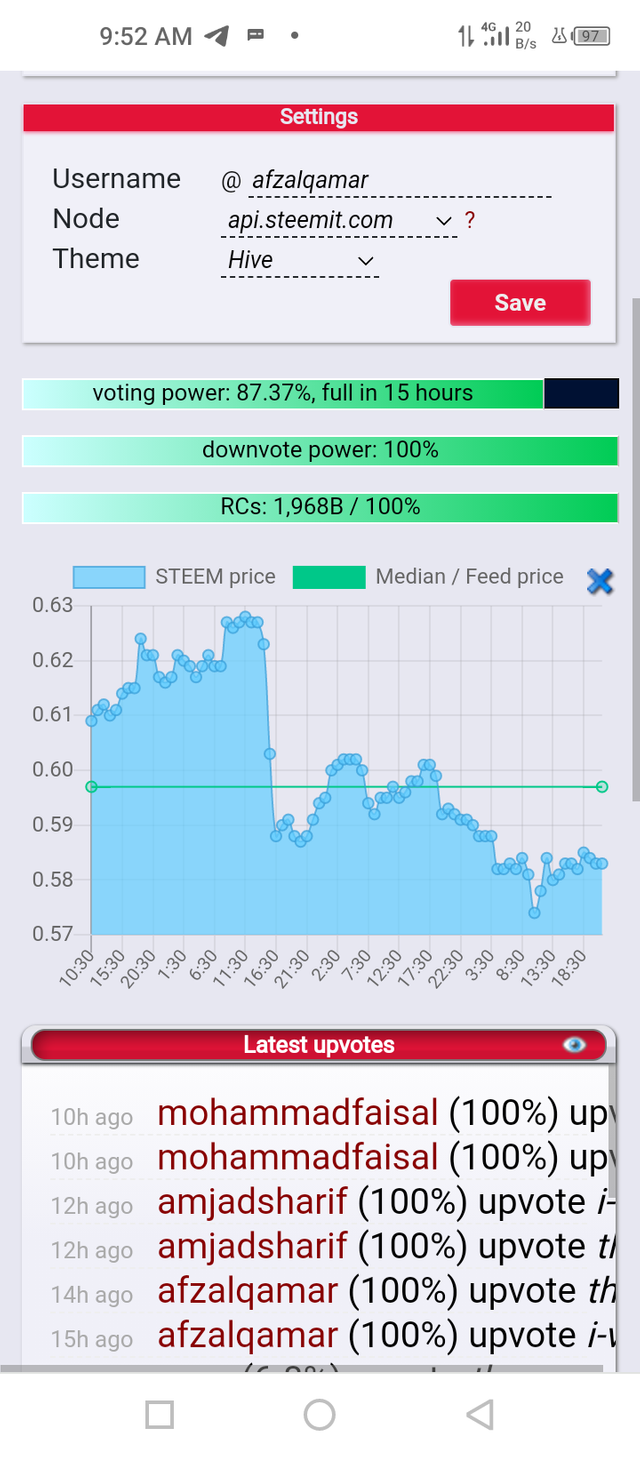Open the Node dropdown api.steemit.com
Image resolution: width=640 pixels, height=1458 pixels.
[339, 221]
